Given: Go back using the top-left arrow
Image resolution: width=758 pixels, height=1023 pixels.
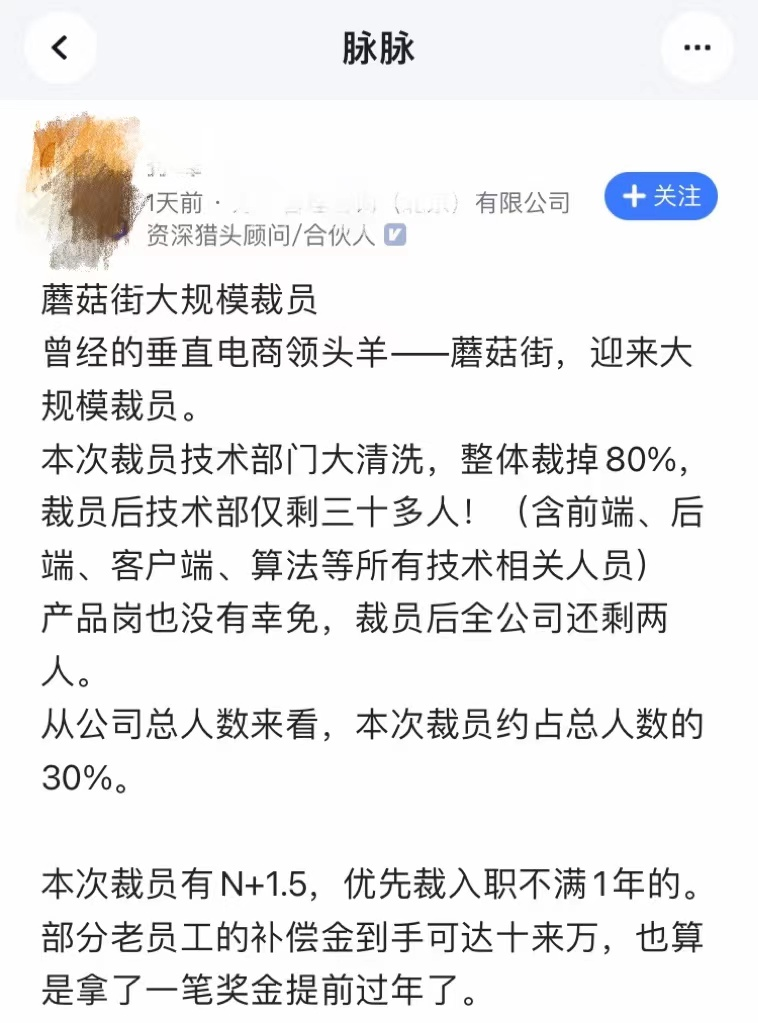Looking at the screenshot, I should point(60,48).
